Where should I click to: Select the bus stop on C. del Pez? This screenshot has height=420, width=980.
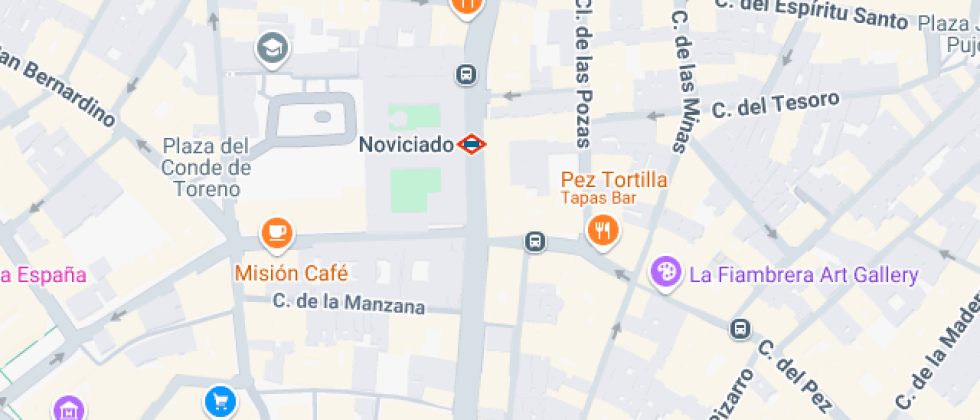click(740, 328)
